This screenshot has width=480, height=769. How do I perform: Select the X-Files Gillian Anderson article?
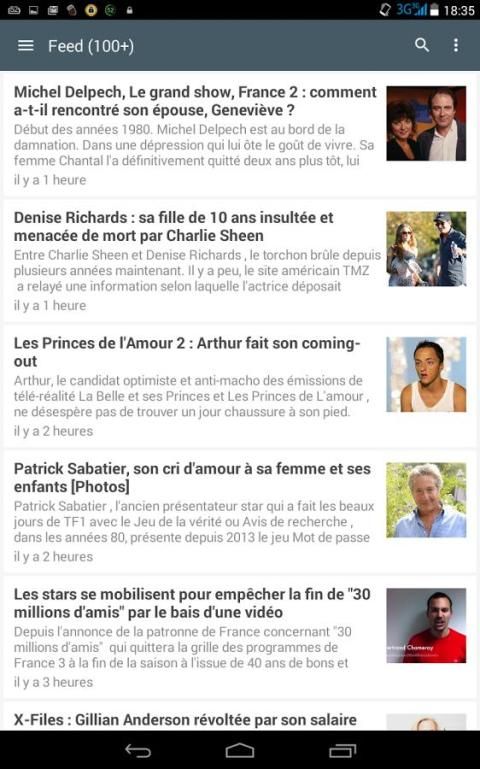point(240,717)
